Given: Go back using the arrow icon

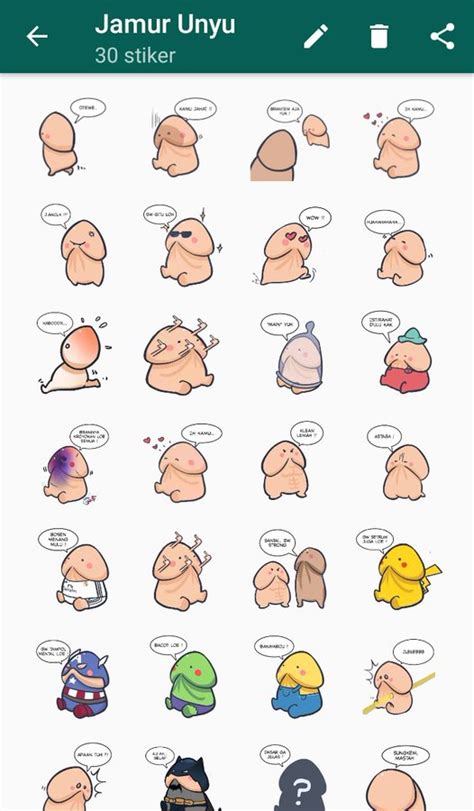Looking at the screenshot, I should (x=37, y=36).
